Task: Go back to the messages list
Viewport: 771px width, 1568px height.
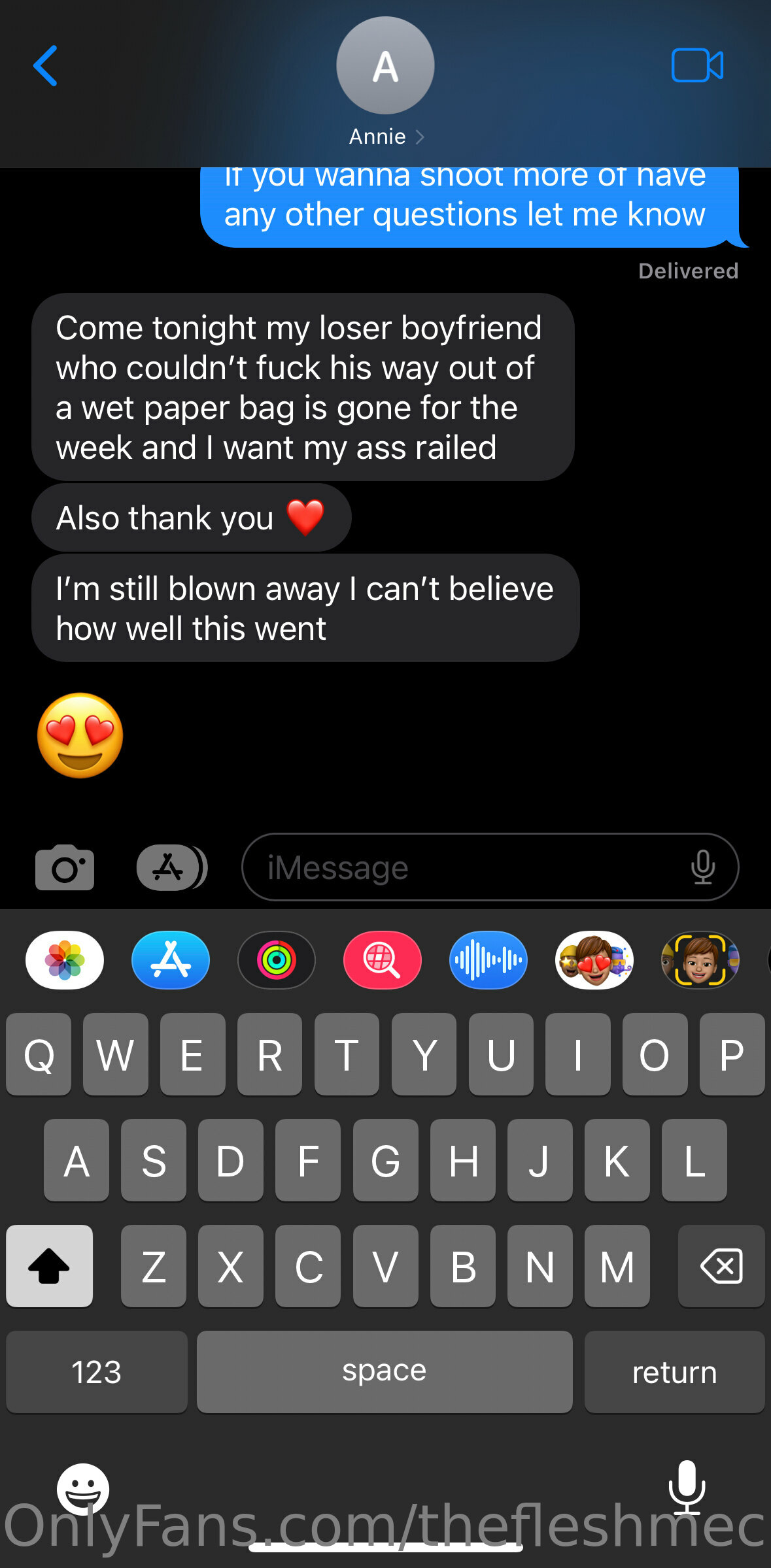Action: tap(46, 65)
